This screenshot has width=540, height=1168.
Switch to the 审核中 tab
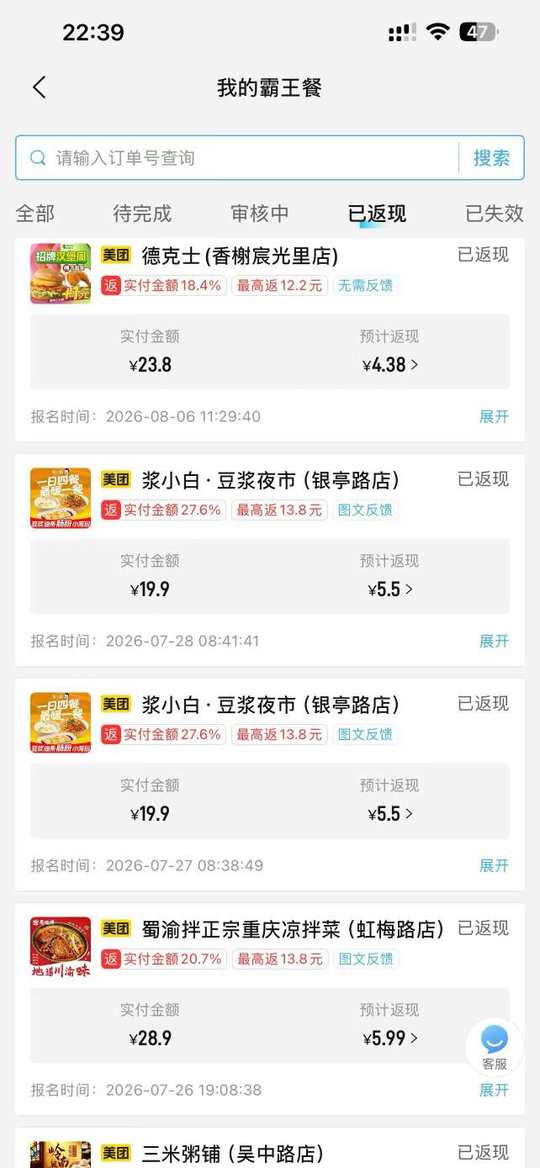(x=260, y=214)
